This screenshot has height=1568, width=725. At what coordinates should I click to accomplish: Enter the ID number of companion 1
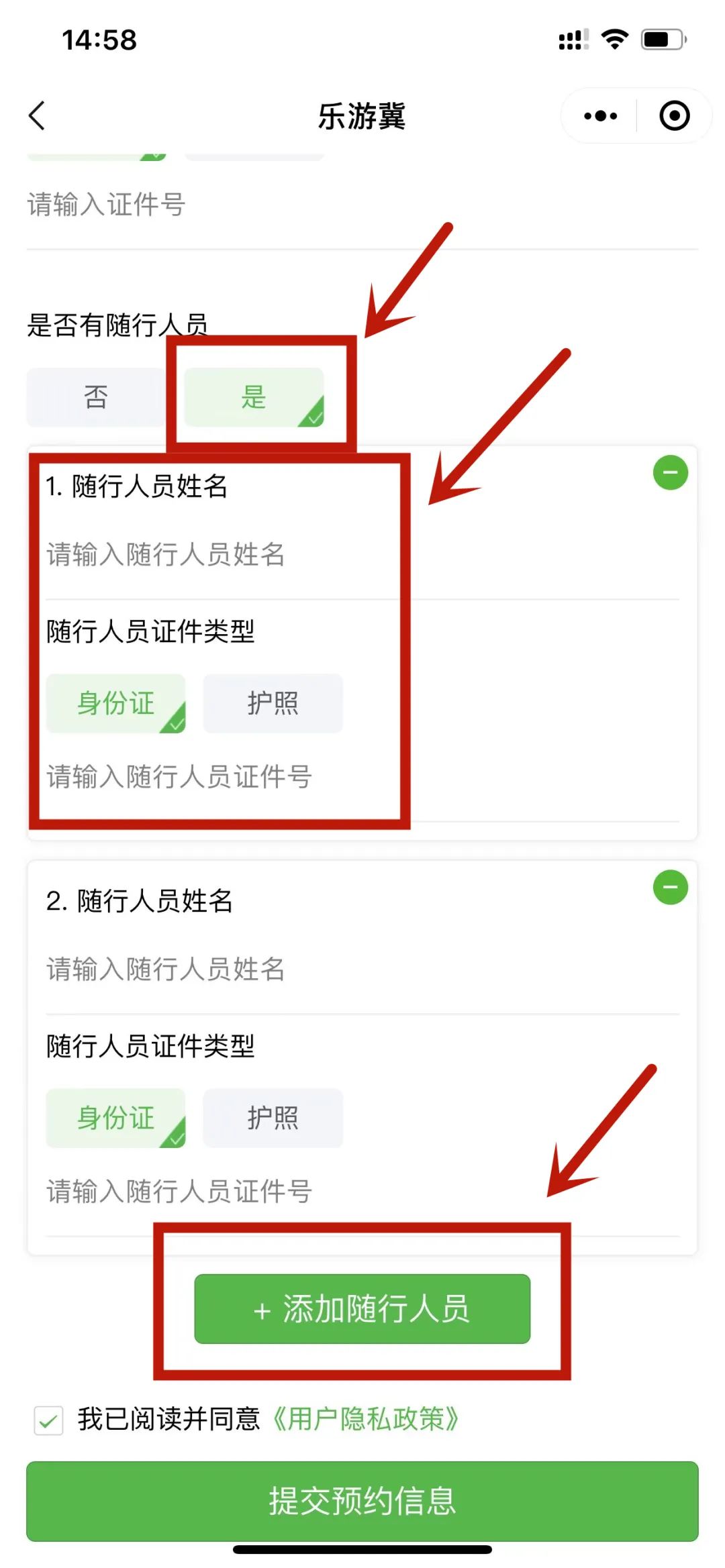[x=362, y=777]
